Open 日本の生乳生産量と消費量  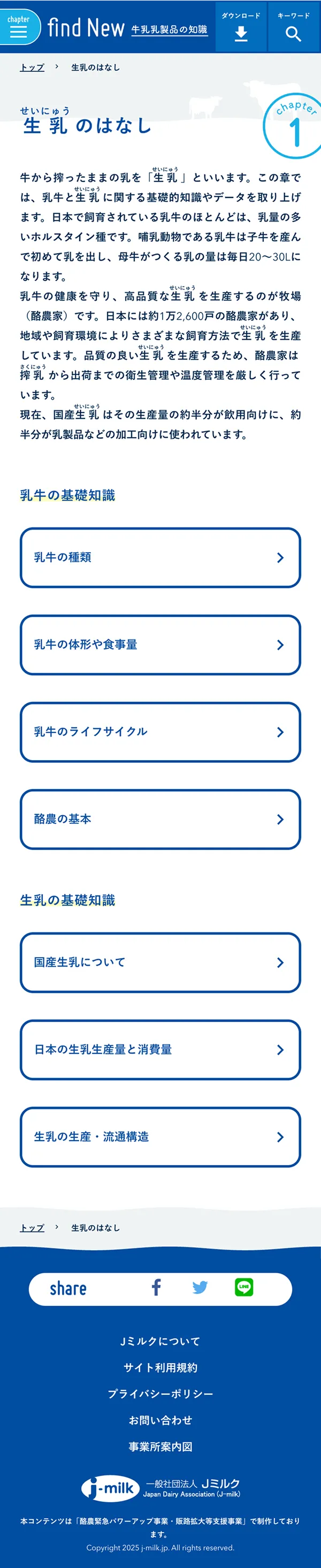160,1050
